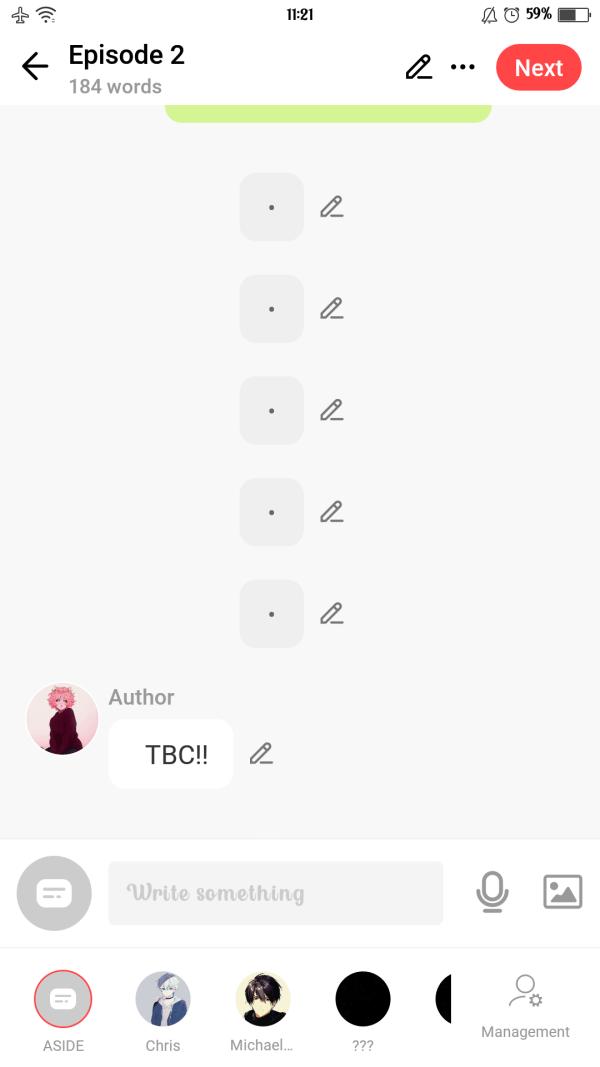Viewport: 600px width, 1067px height.
Task: Open character Management
Action: (x=525, y=1003)
